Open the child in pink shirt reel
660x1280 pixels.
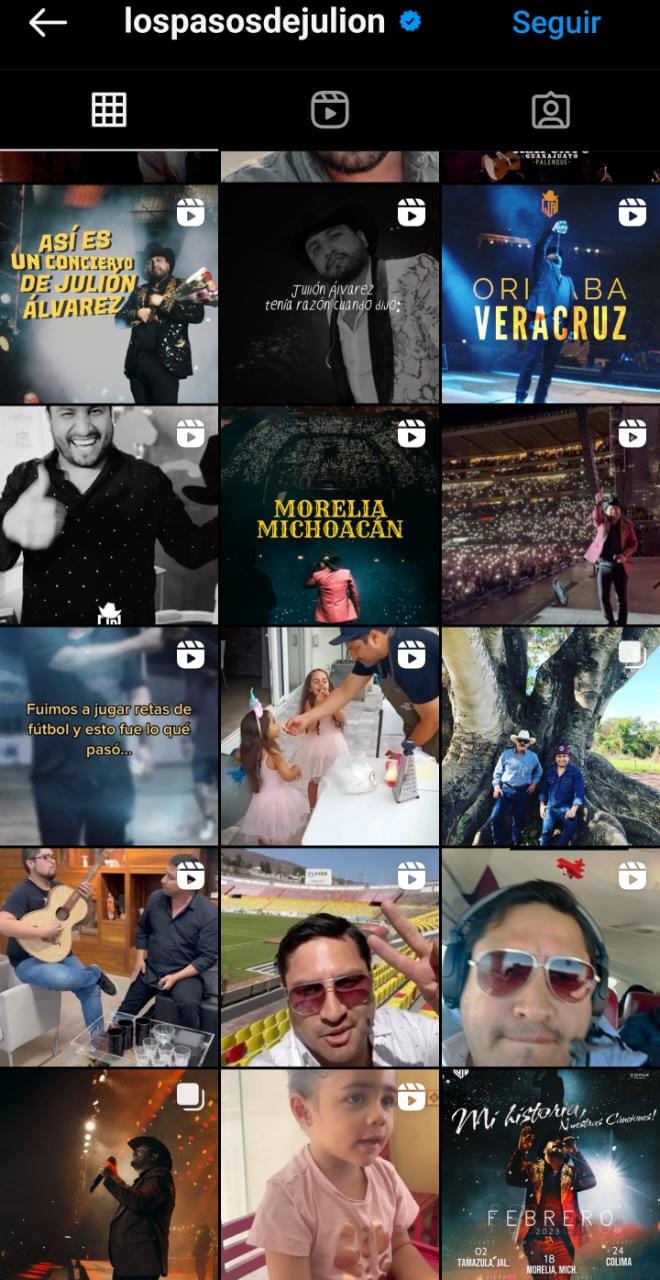click(x=330, y=1175)
